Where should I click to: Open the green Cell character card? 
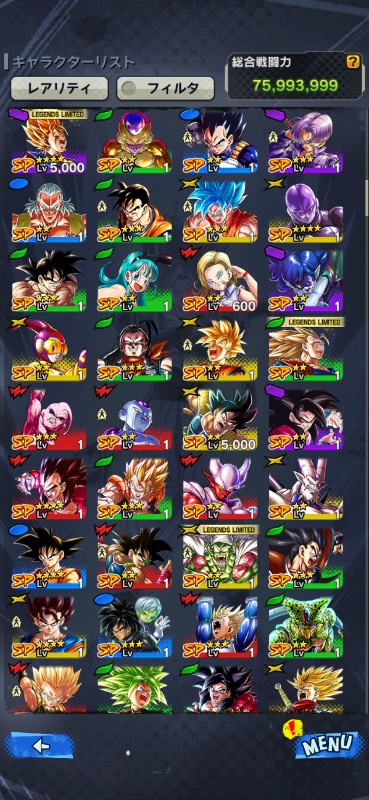point(306,627)
